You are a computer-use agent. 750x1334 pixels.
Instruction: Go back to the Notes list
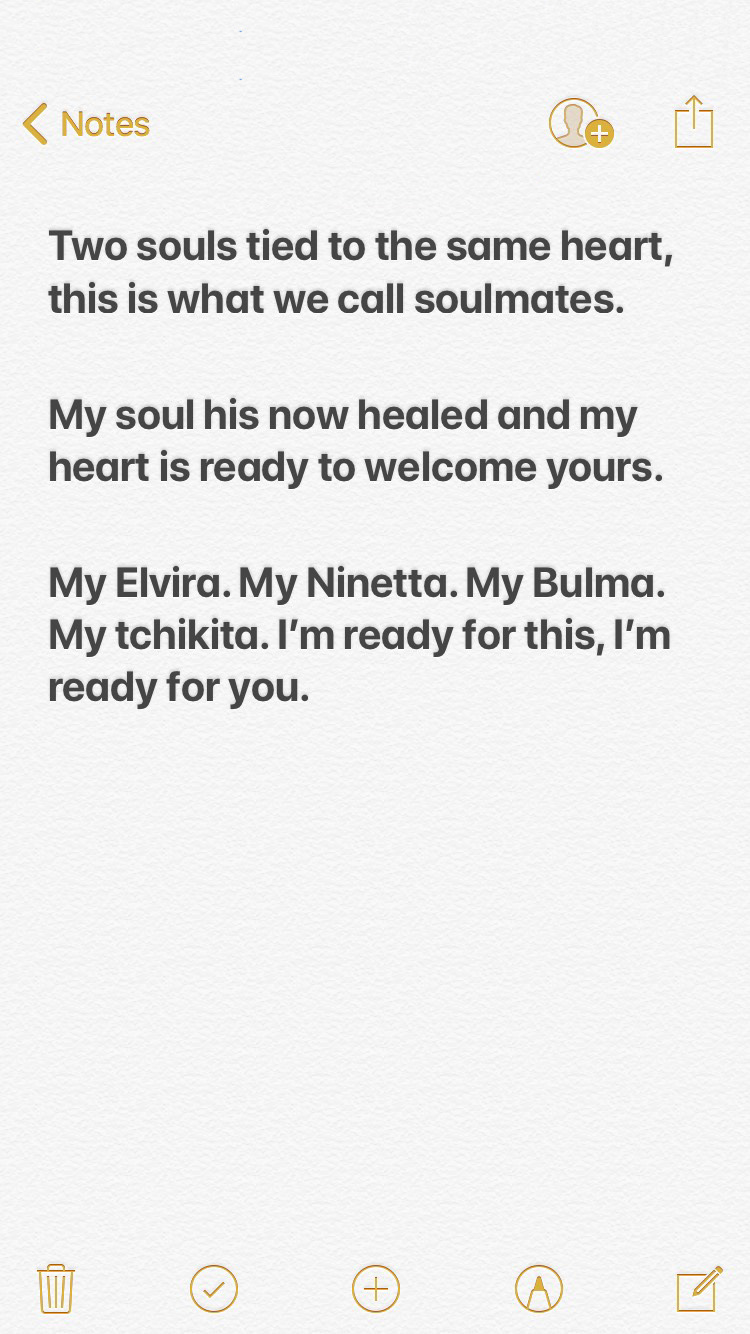point(85,124)
